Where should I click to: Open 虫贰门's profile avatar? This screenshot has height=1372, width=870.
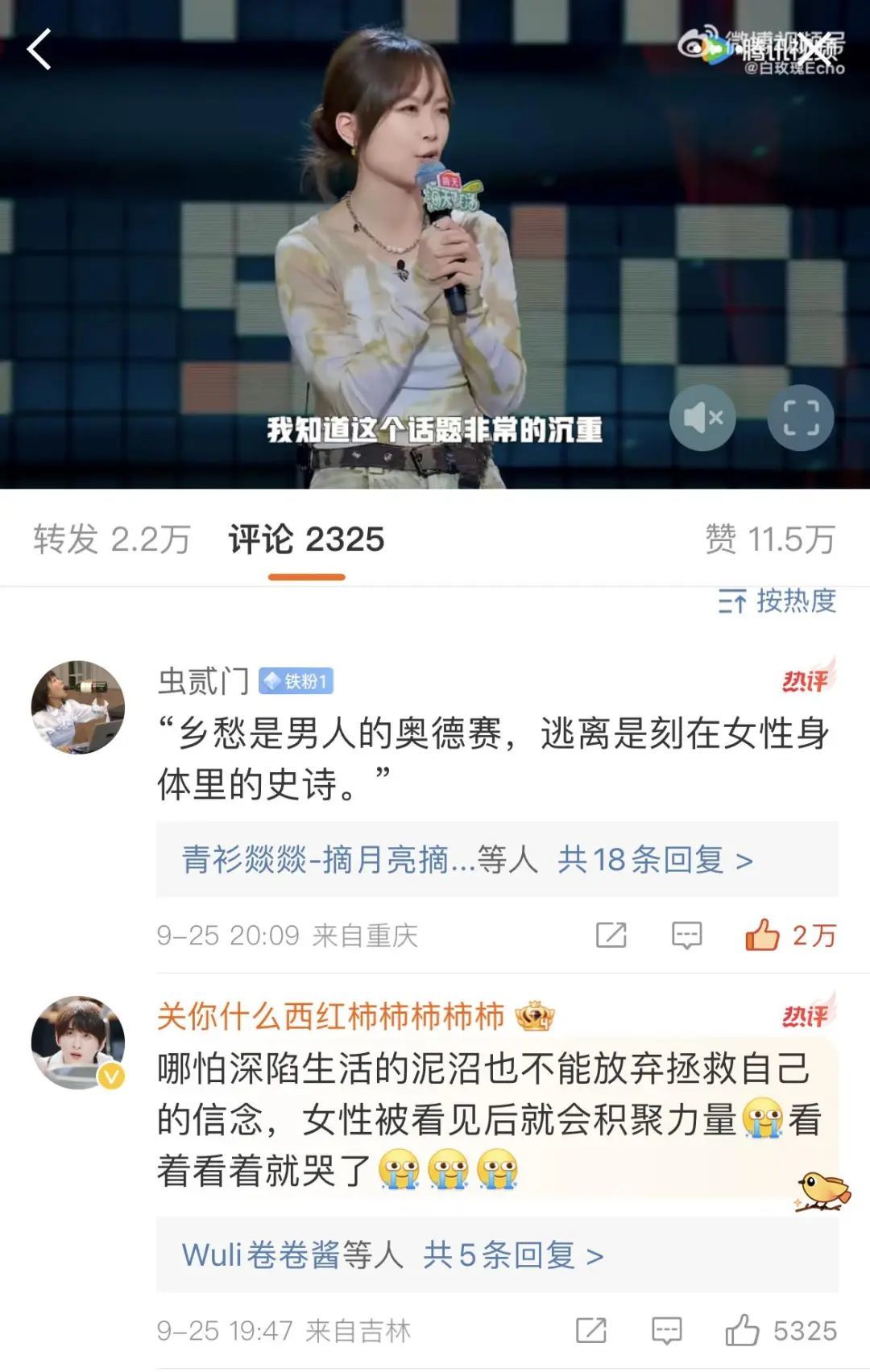point(78,707)
